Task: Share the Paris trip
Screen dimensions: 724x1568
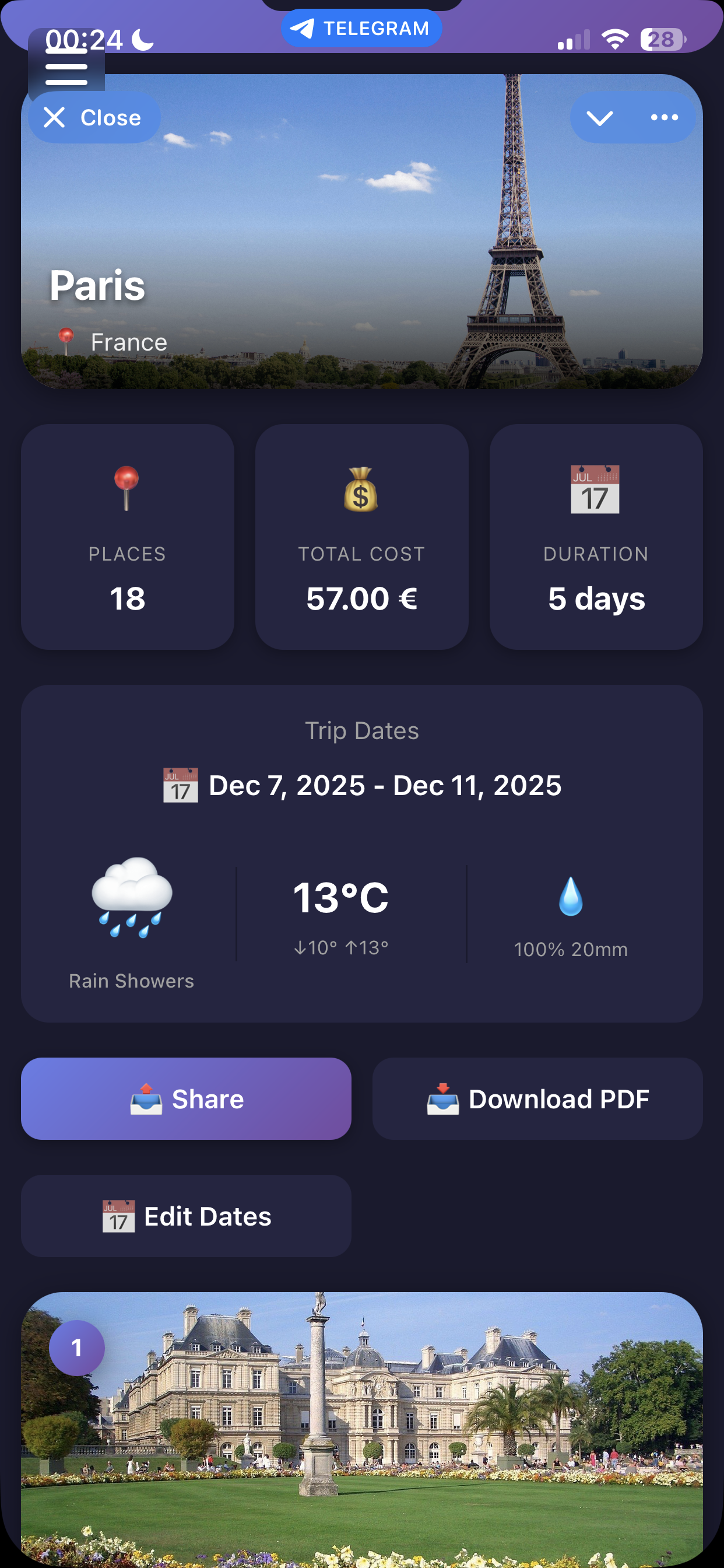Action: coord(186,1098)
